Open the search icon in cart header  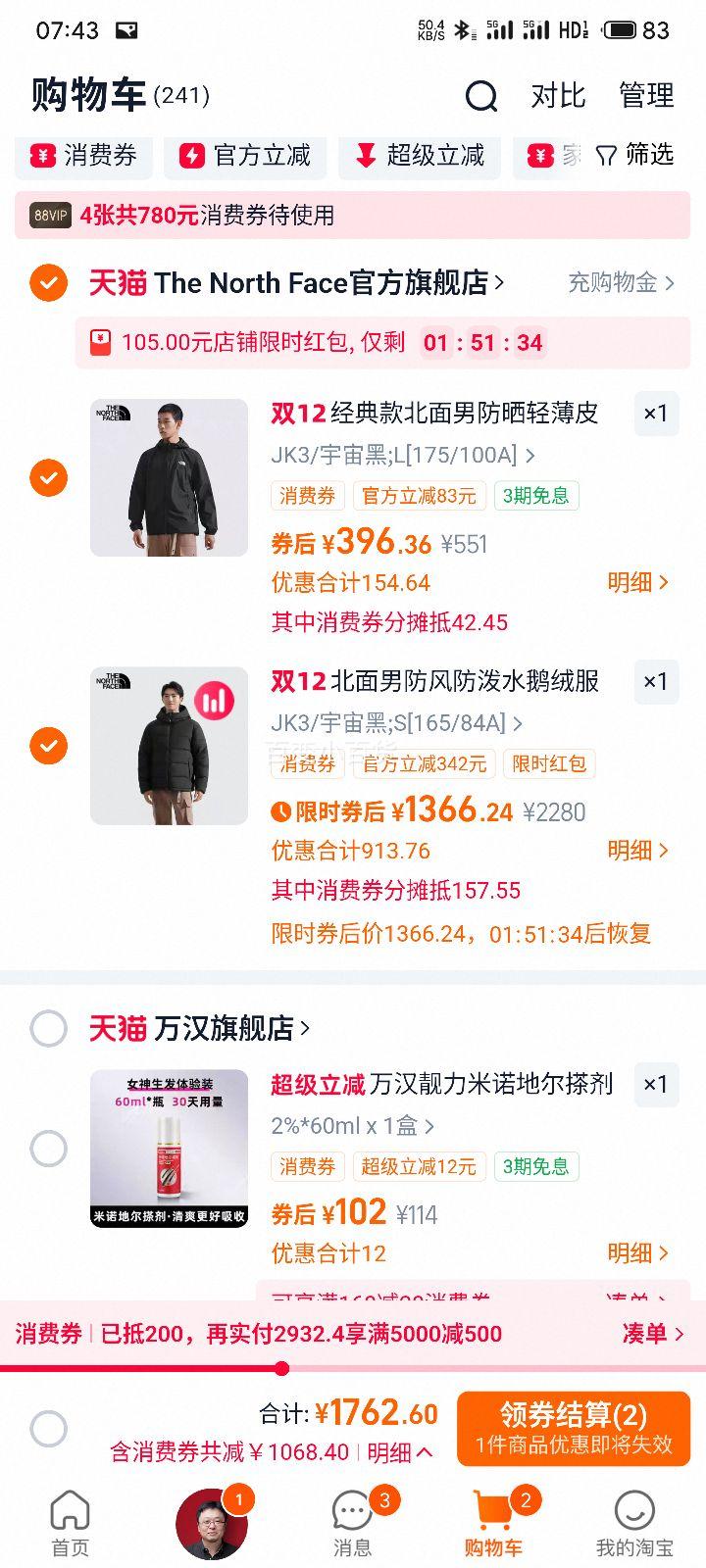479,95
